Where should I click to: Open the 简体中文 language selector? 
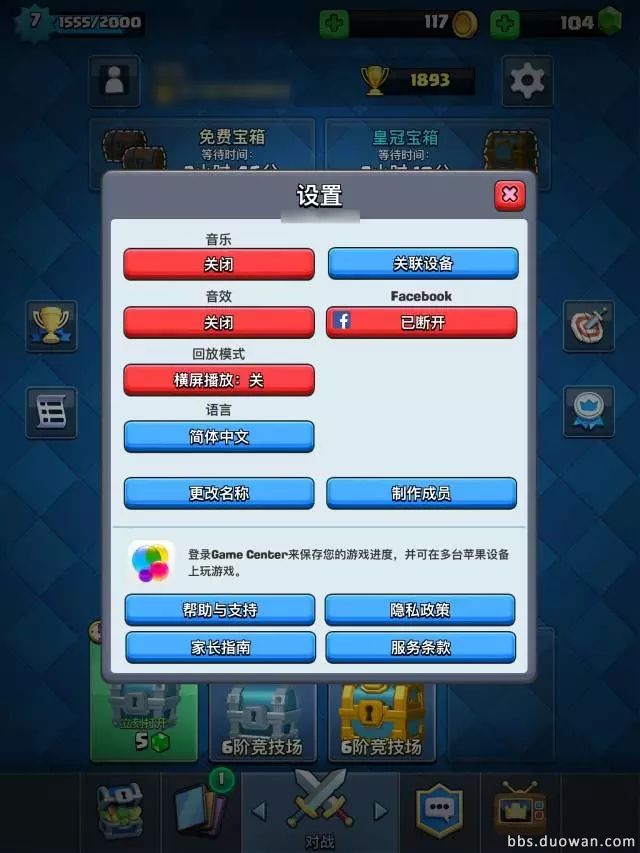tap(218, 437)
